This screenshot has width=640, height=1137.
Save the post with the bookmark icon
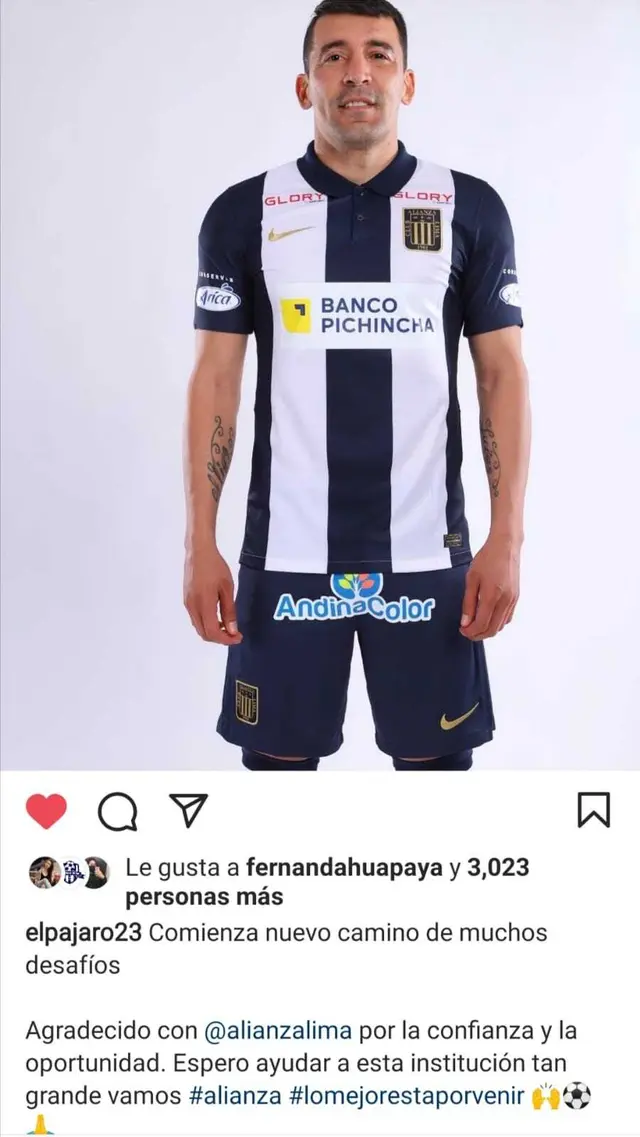594,811
